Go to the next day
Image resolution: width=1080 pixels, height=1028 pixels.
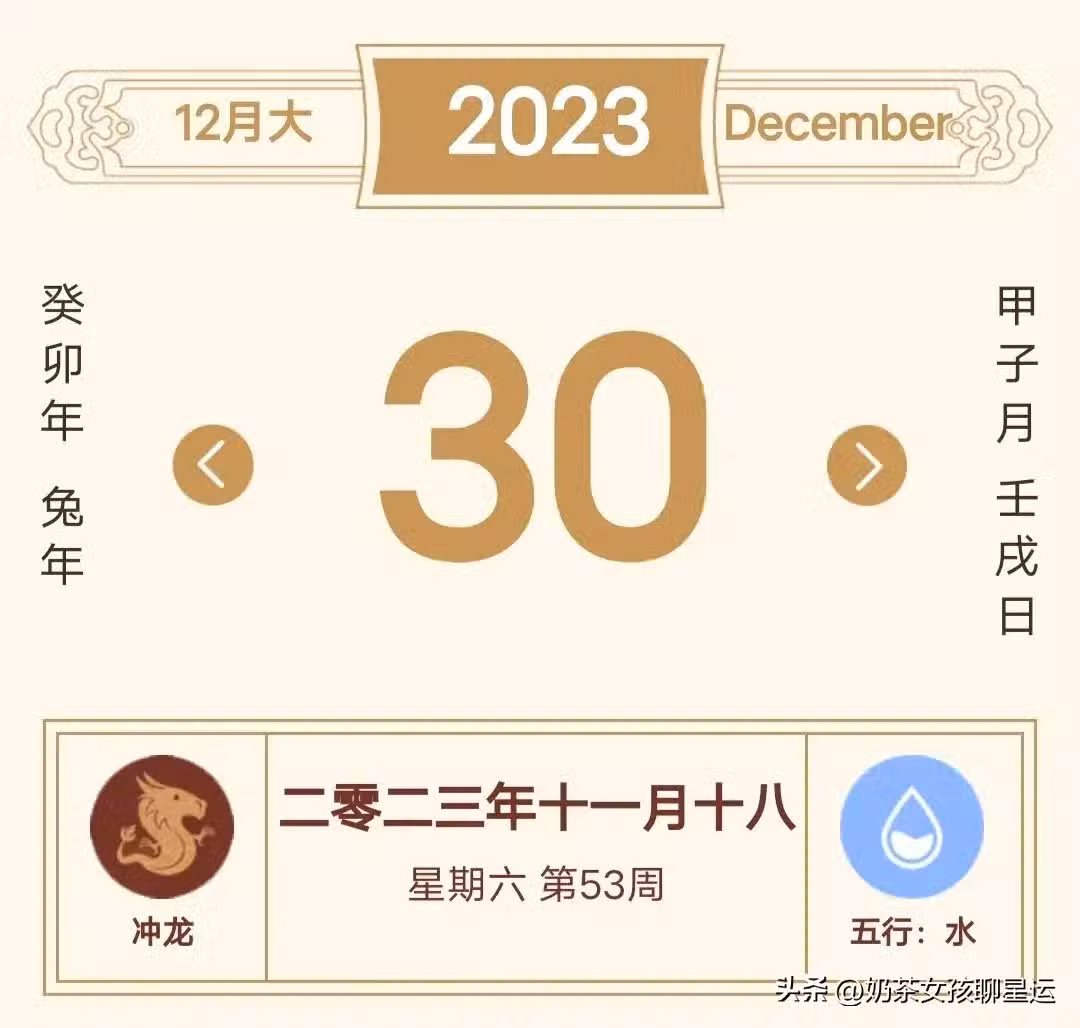[867, 465]
